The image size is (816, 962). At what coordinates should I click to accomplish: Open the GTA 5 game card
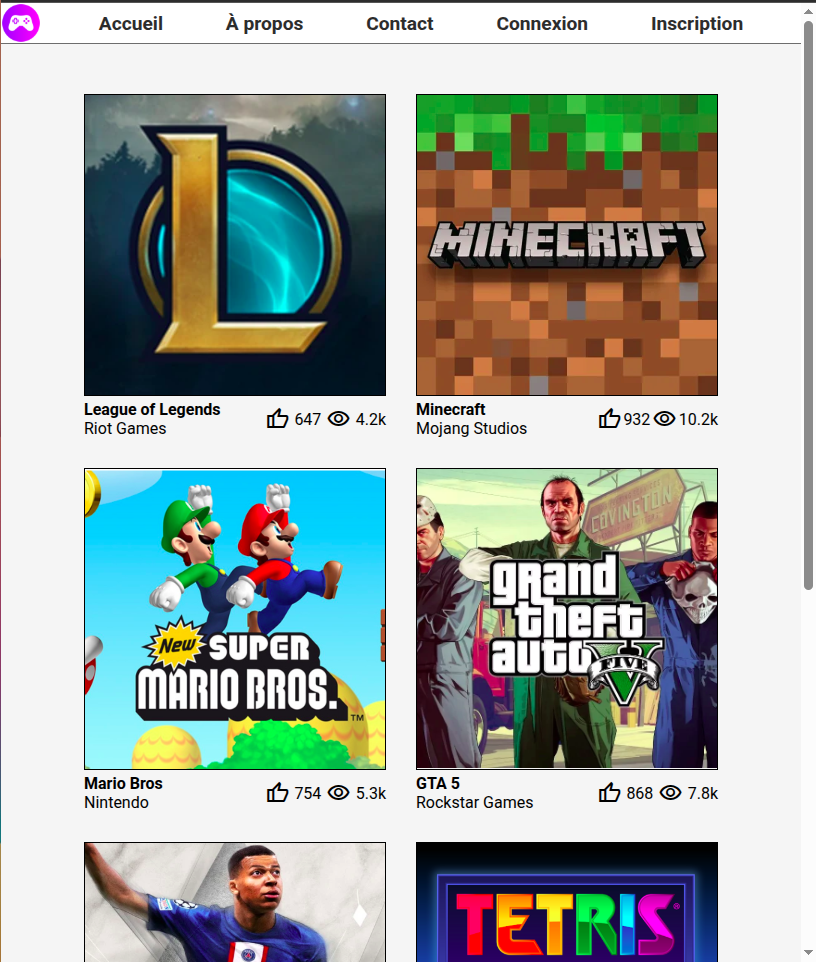point(567,619)
